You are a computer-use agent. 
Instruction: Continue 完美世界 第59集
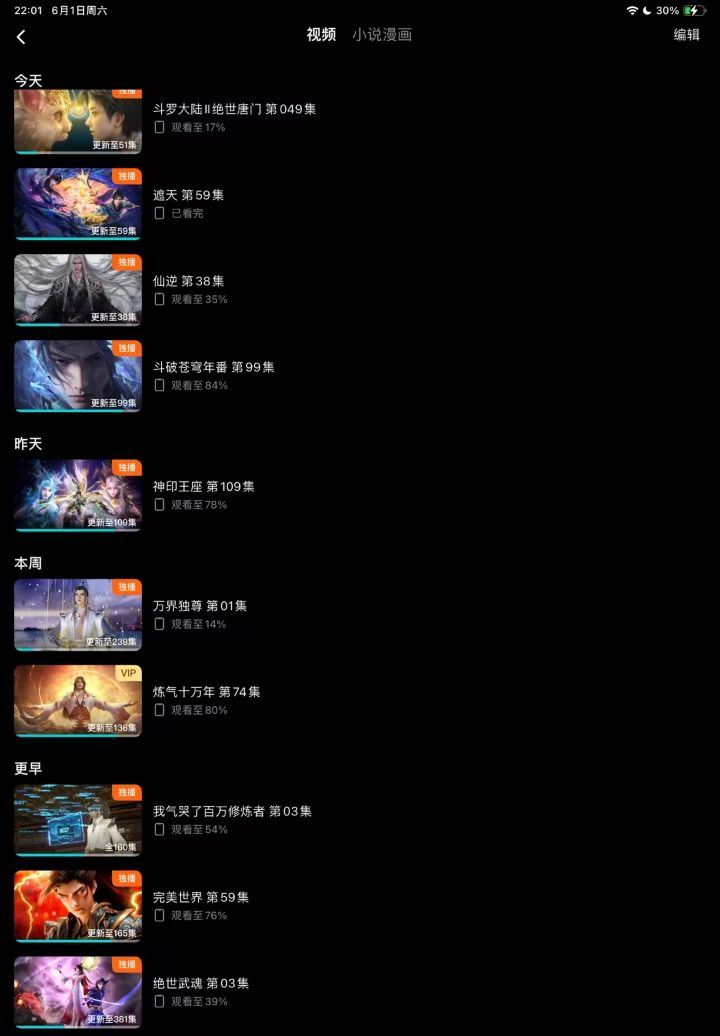tap(200, 898)
